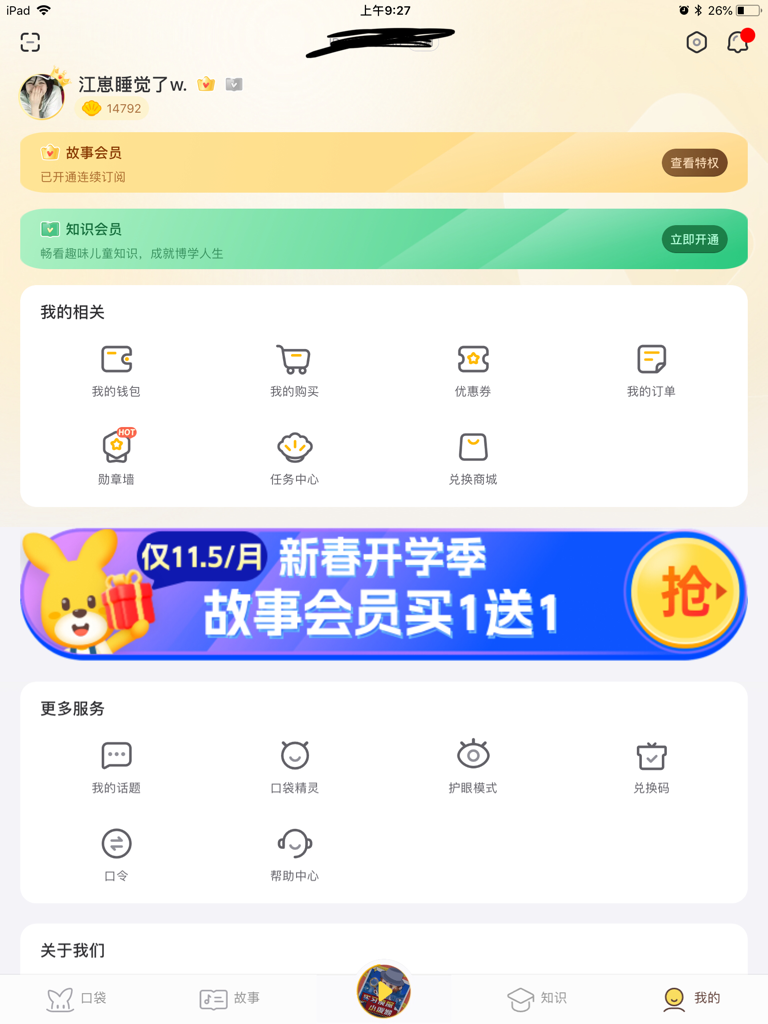Open 我的订单
Image resolution: width=768 pixels, height=1024 pixels.
(x=651, y=370)
